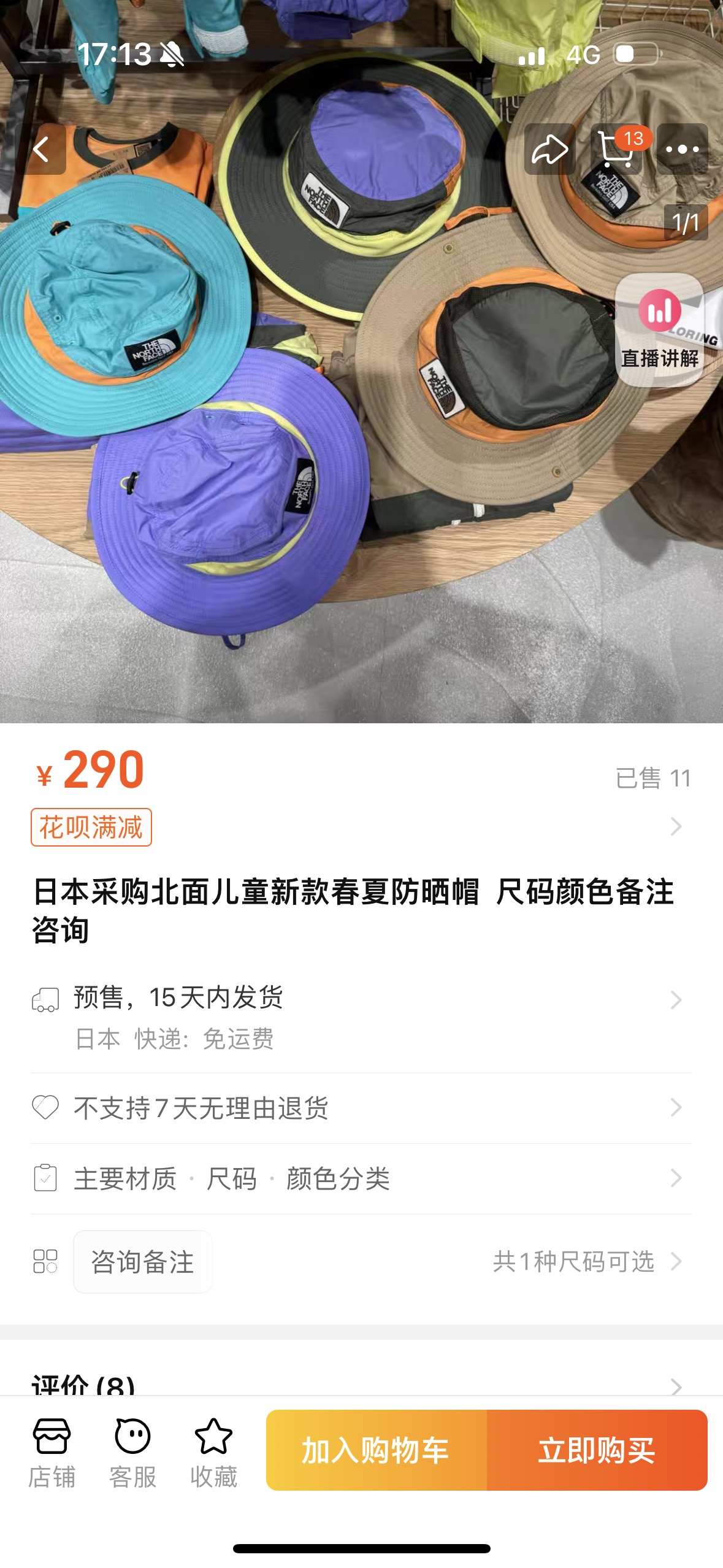The image size is (723, 1568).
Task: Visit the 店铺 store page
Action: pos(52,1452)
